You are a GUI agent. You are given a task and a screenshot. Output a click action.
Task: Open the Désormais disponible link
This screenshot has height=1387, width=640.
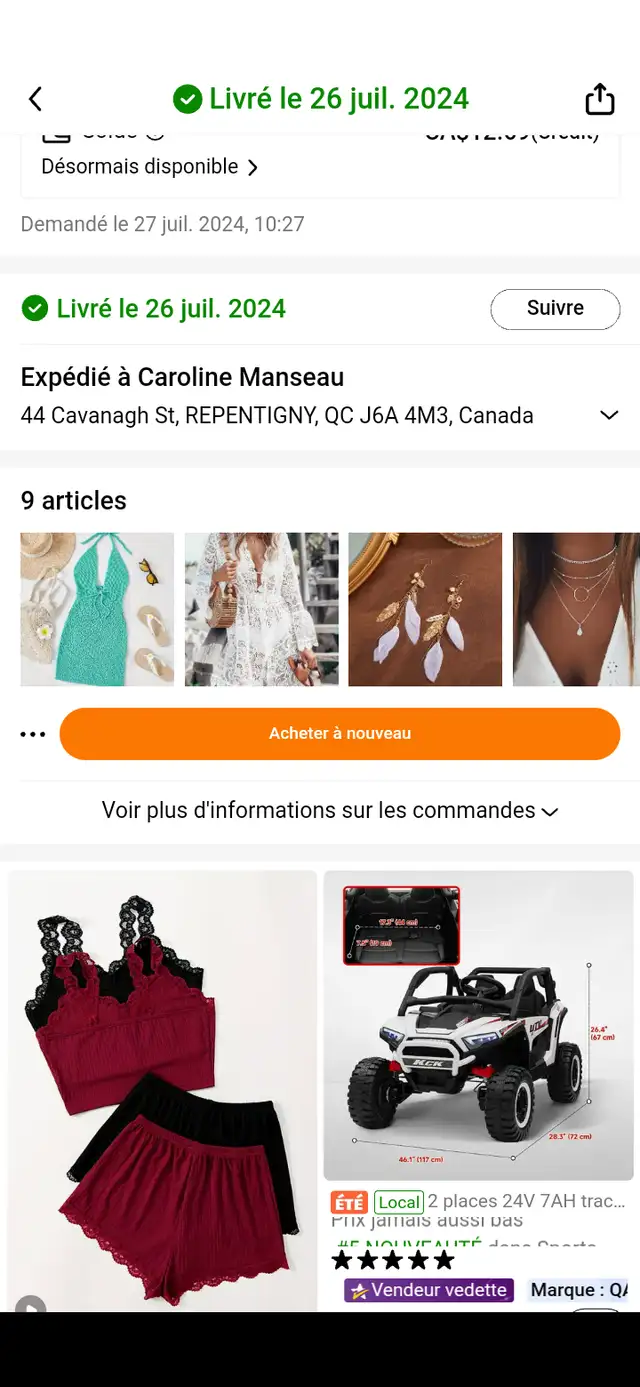(149, 167)
